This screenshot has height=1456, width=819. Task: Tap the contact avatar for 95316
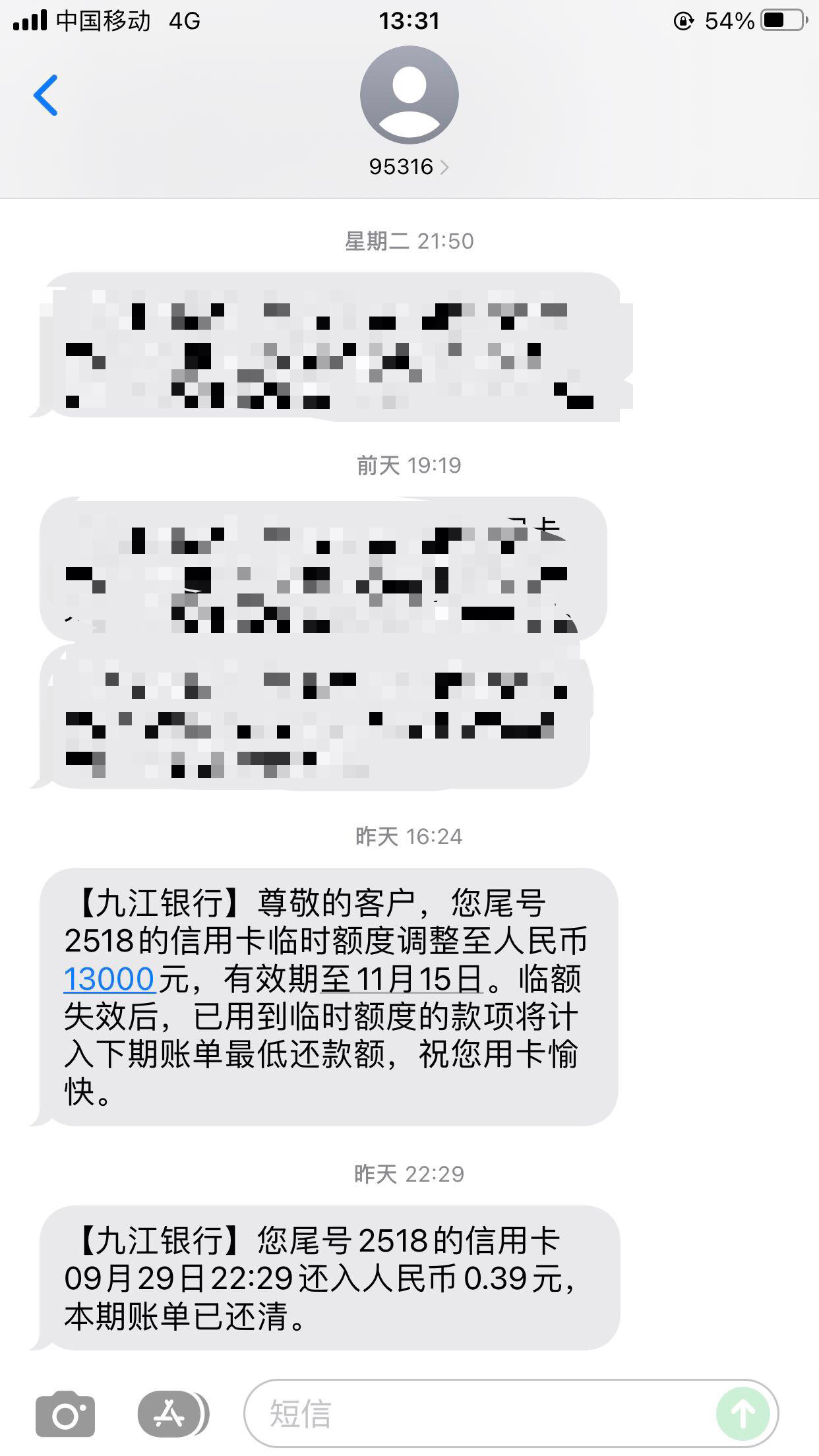click(409, 94)
